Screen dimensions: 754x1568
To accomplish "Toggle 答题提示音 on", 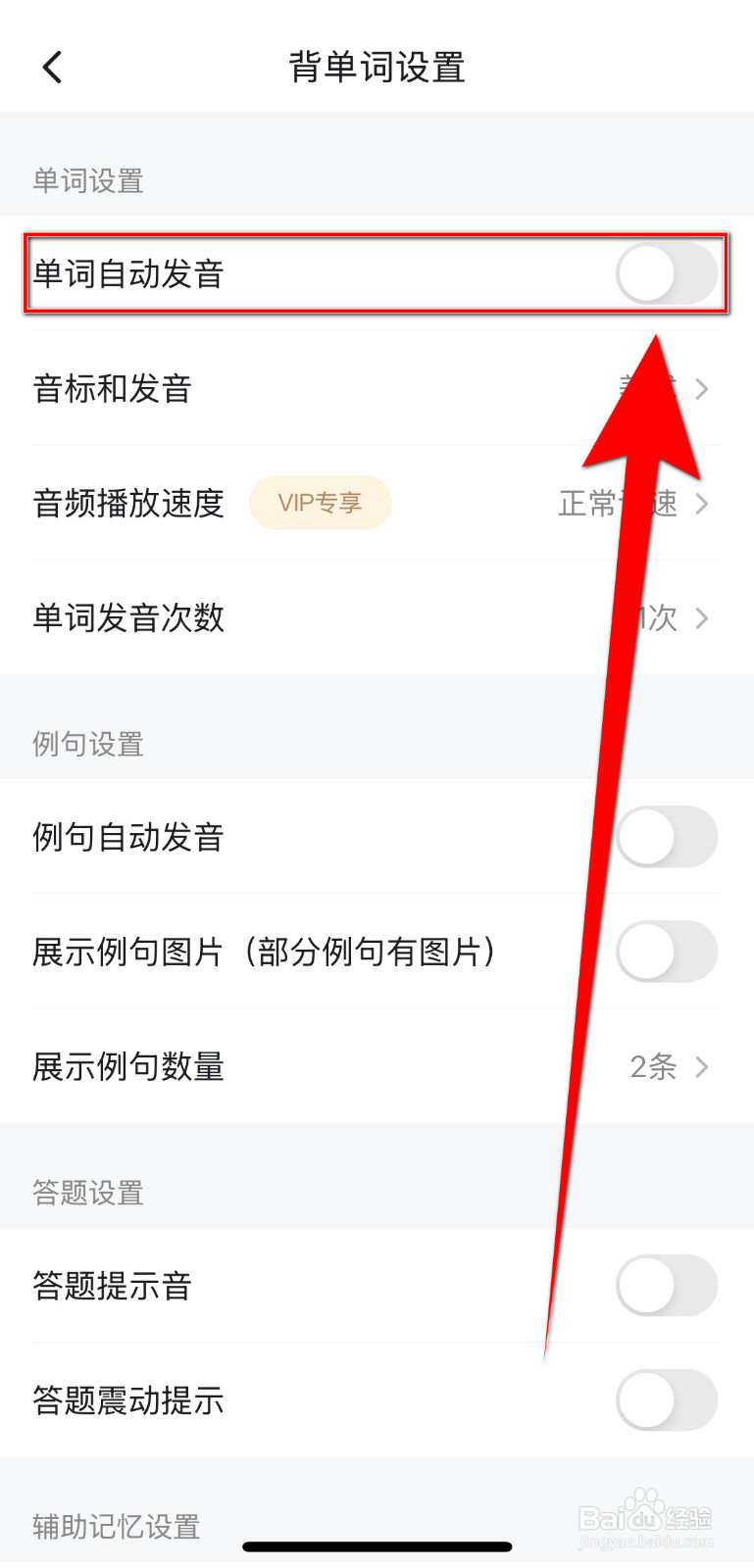I will 667,1287.
